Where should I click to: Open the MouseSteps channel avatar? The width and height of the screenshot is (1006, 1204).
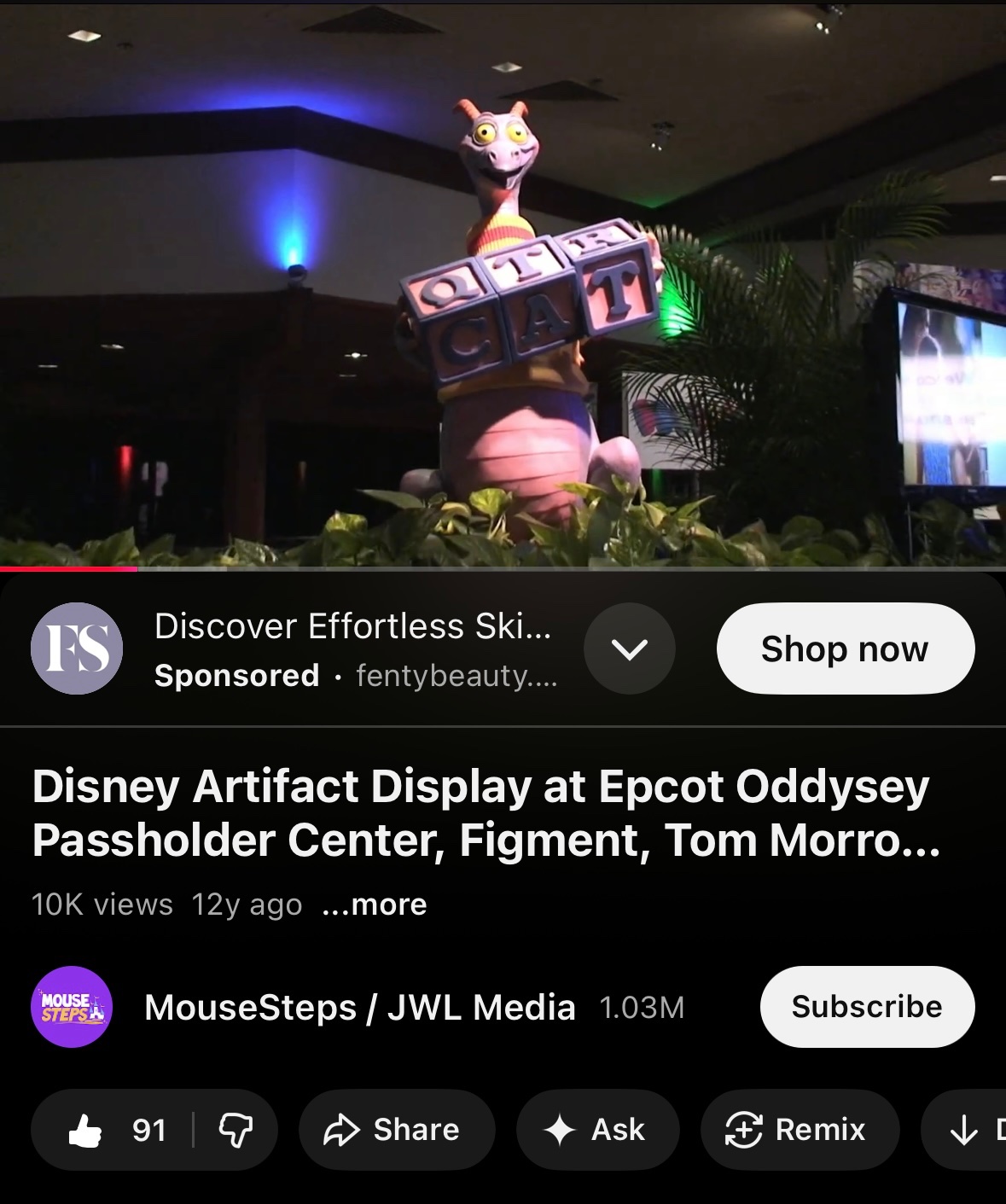[x=72, y=1007]
